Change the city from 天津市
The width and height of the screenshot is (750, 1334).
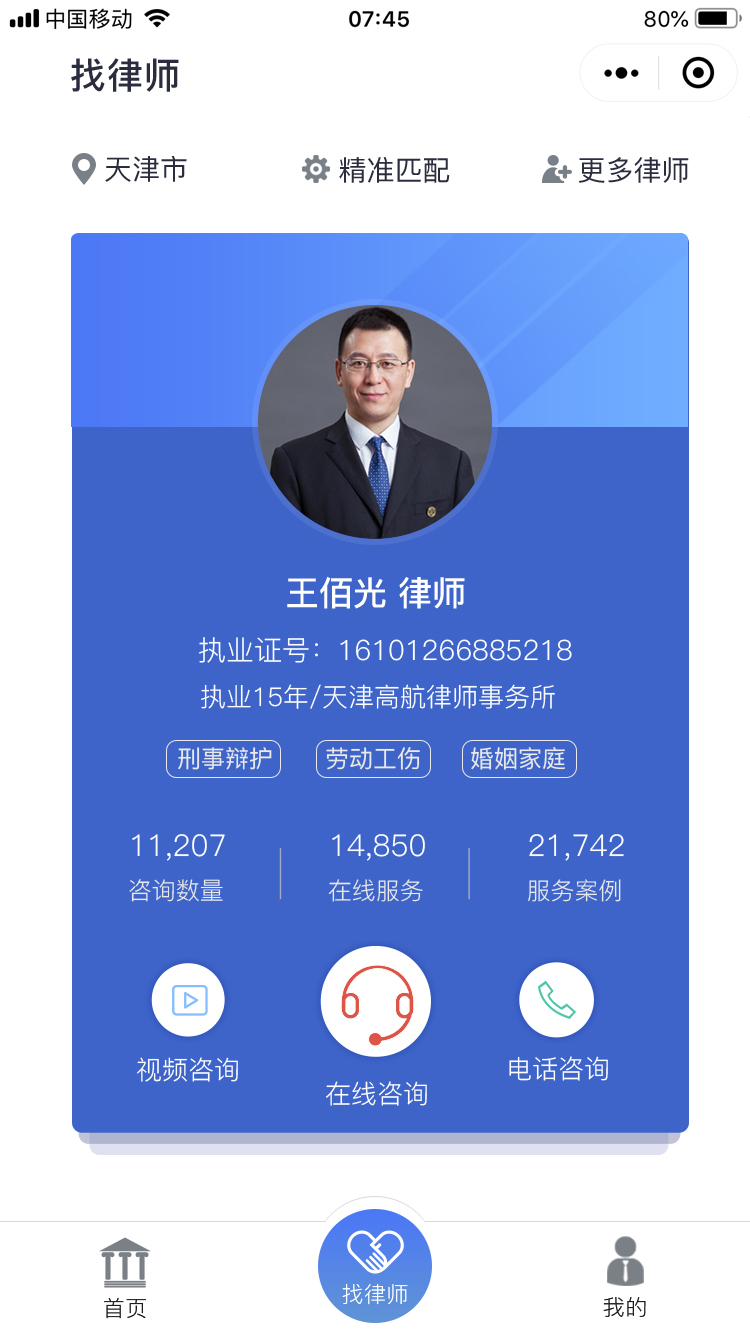pos(130,169)
